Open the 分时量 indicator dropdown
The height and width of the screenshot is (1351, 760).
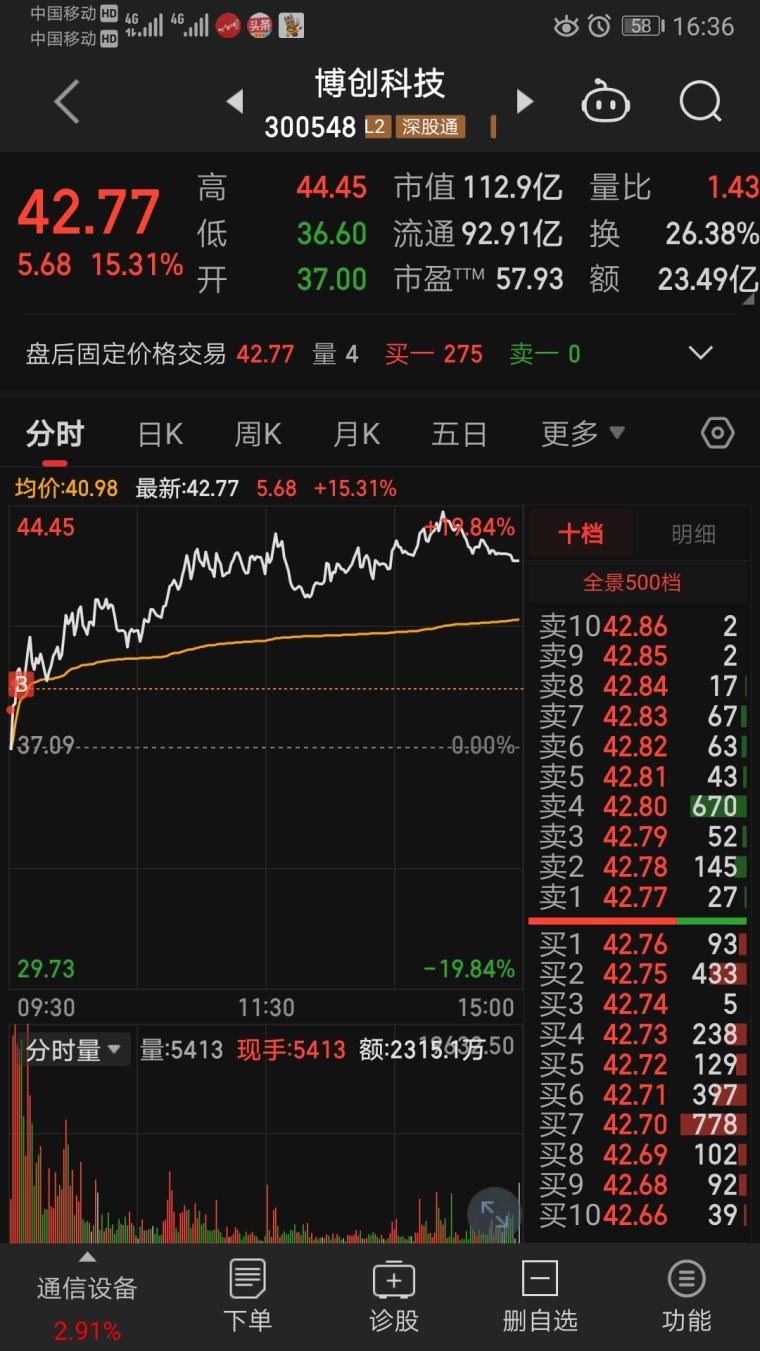73,1050
